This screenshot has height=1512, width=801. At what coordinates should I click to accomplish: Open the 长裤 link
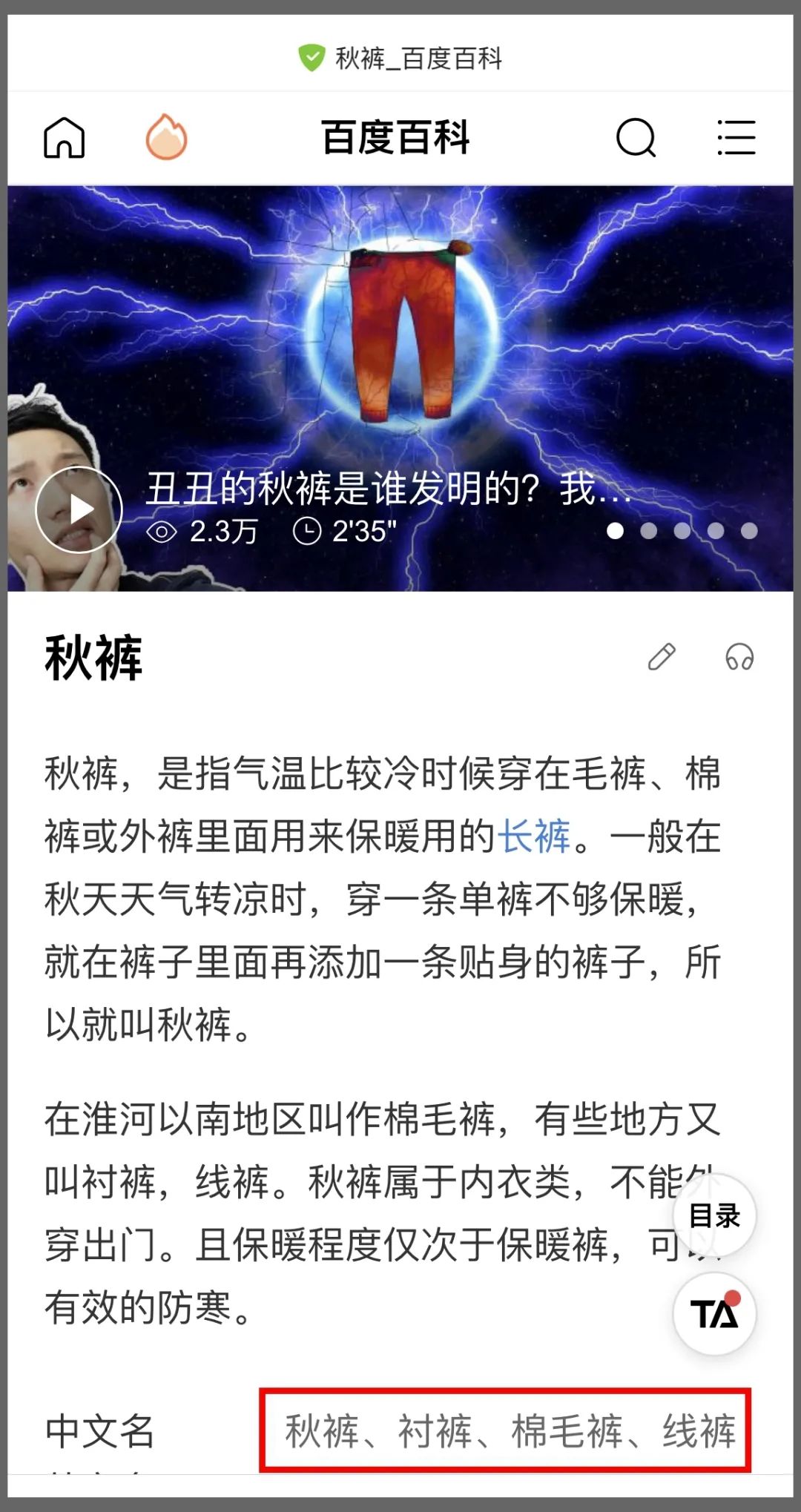[533, 836]
